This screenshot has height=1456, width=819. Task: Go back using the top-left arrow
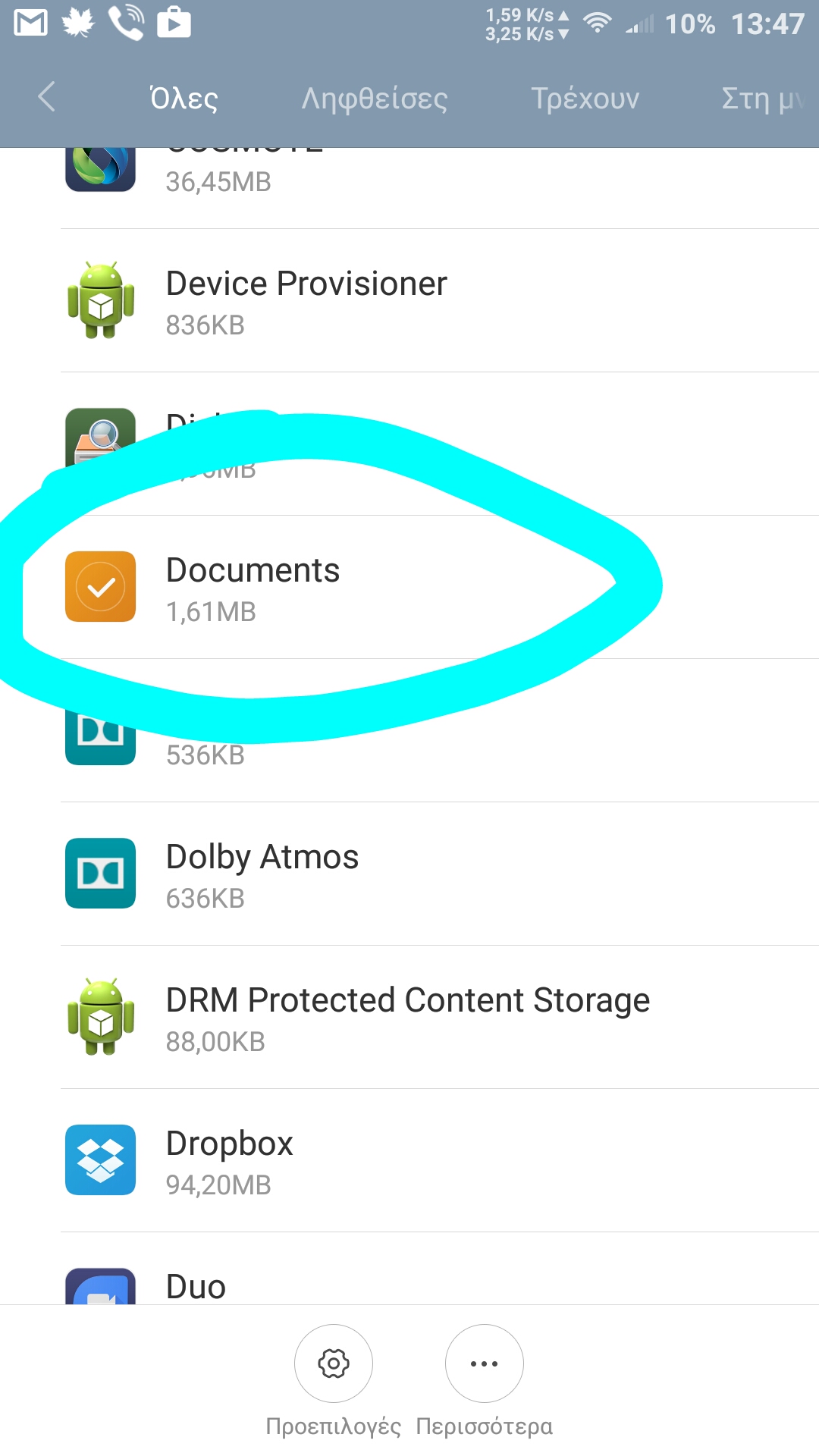click(47, 97)
